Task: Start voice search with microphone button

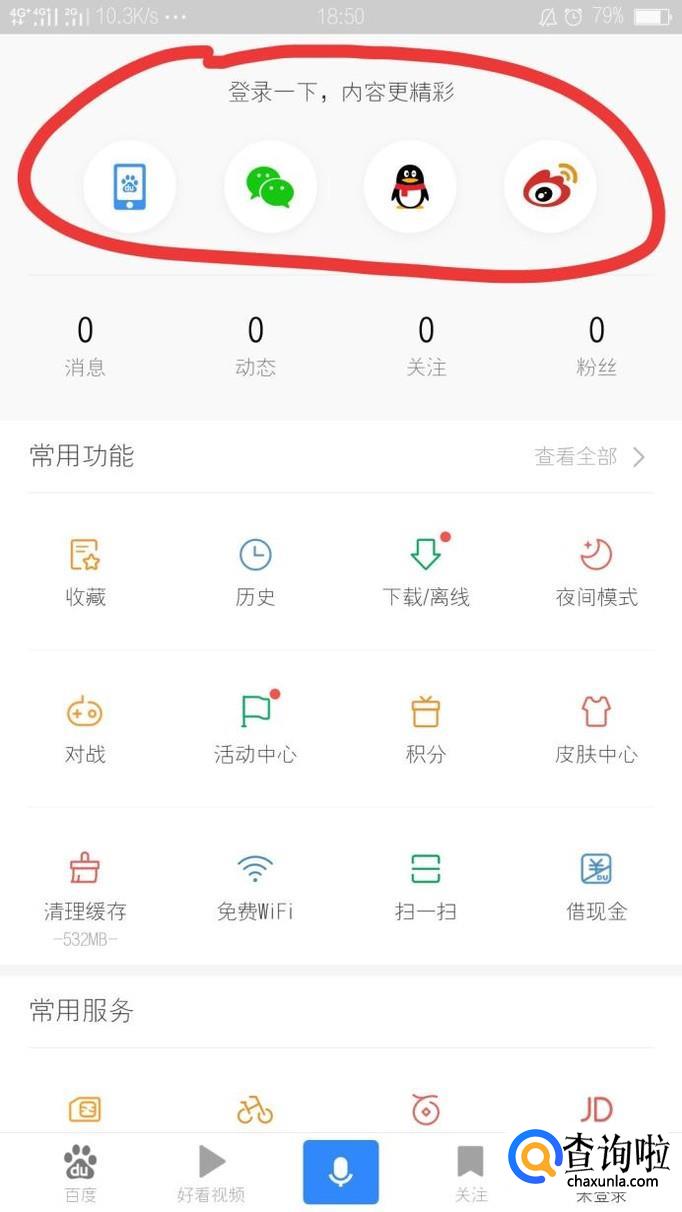Action: point(341,1172)
